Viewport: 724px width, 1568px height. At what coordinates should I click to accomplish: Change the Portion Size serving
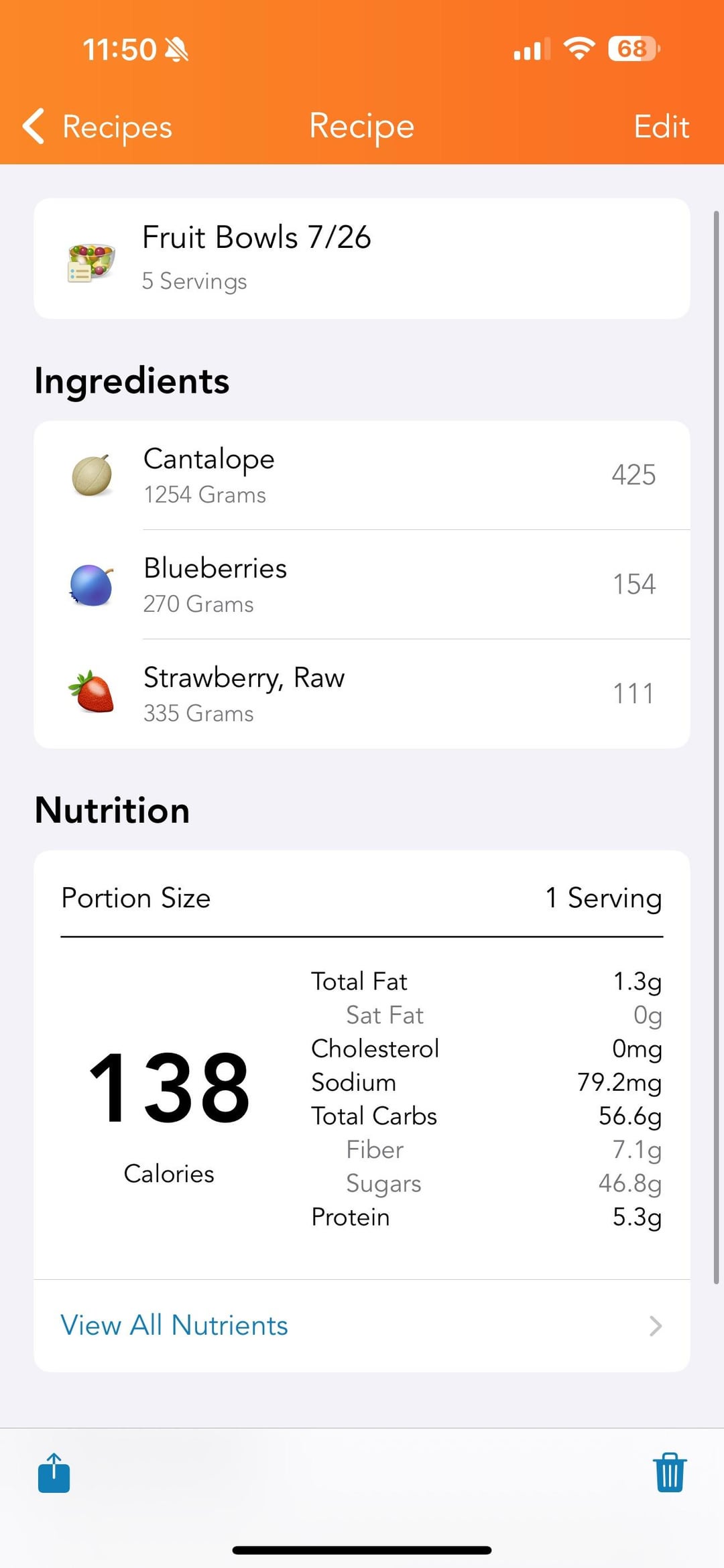tap(603, 898)
